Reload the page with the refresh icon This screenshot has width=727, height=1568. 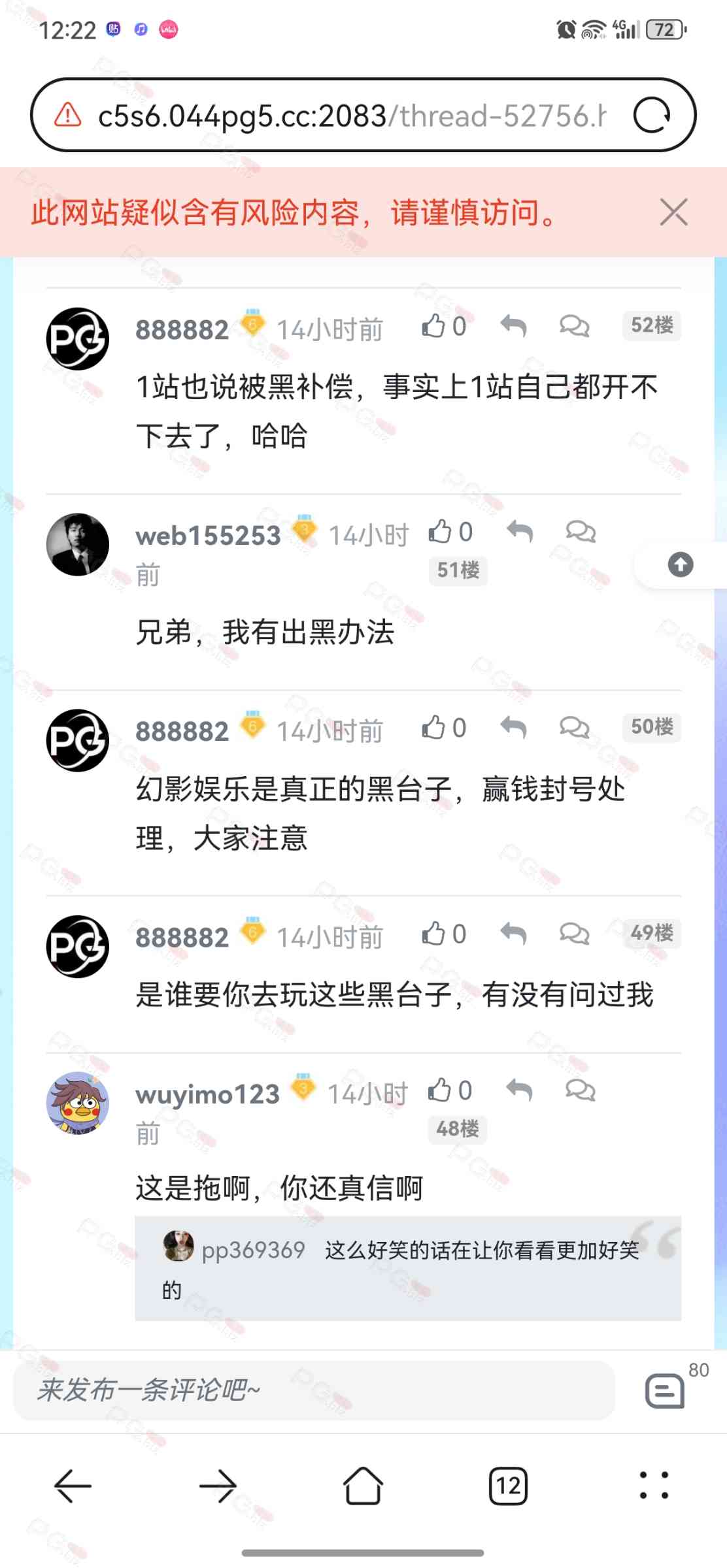(652, 116)
